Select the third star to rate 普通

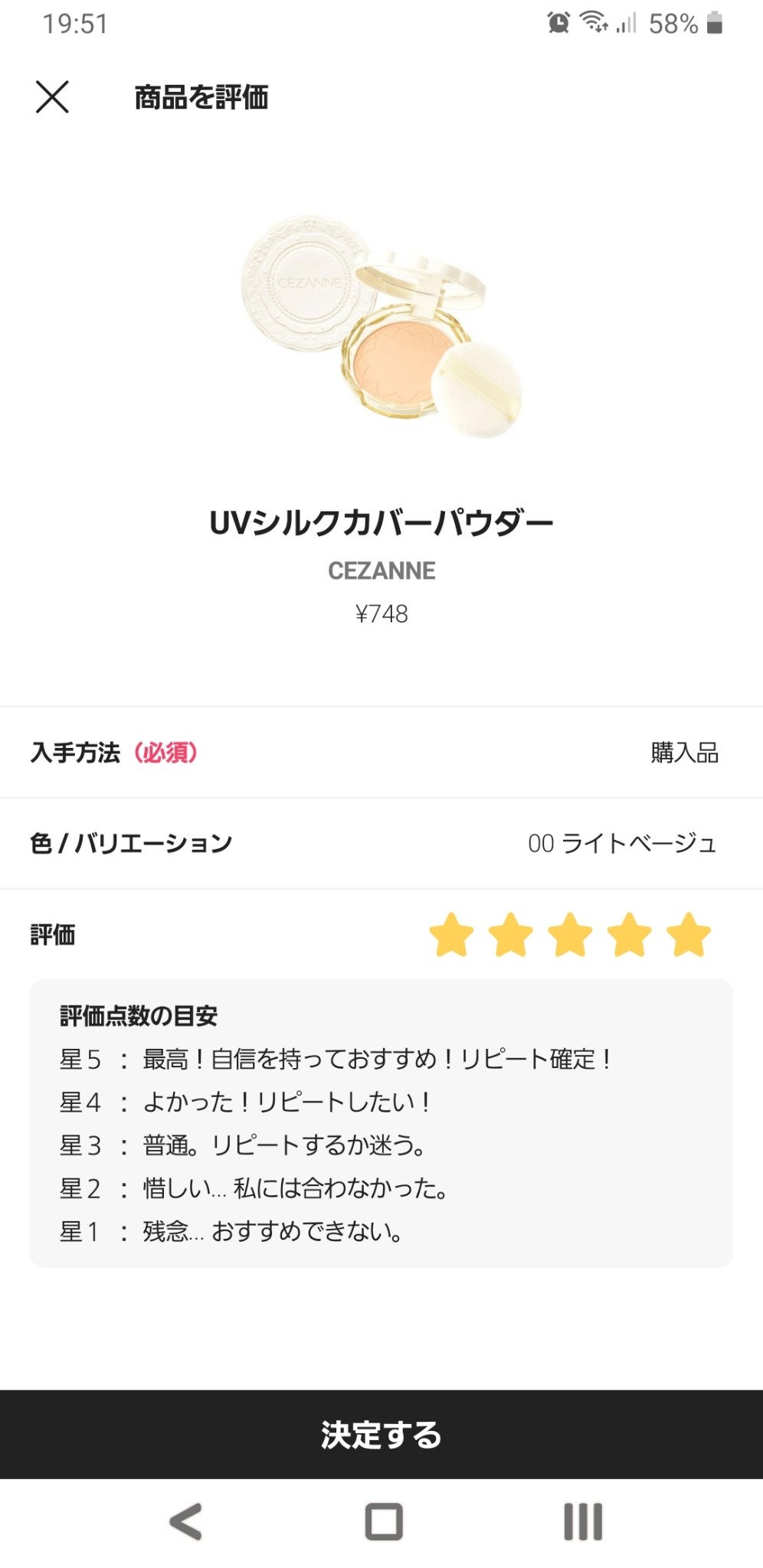click(571, 936)
